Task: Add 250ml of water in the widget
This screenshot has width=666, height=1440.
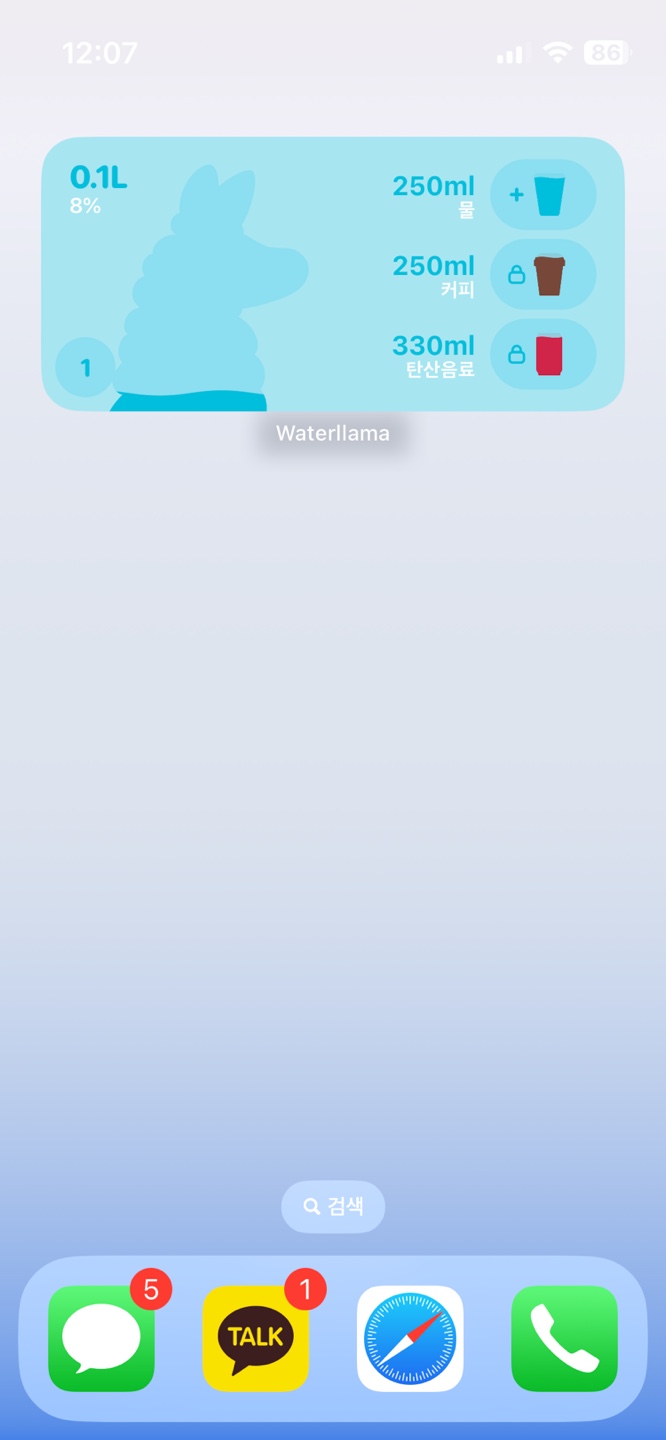Action: [x=543, y=195]
